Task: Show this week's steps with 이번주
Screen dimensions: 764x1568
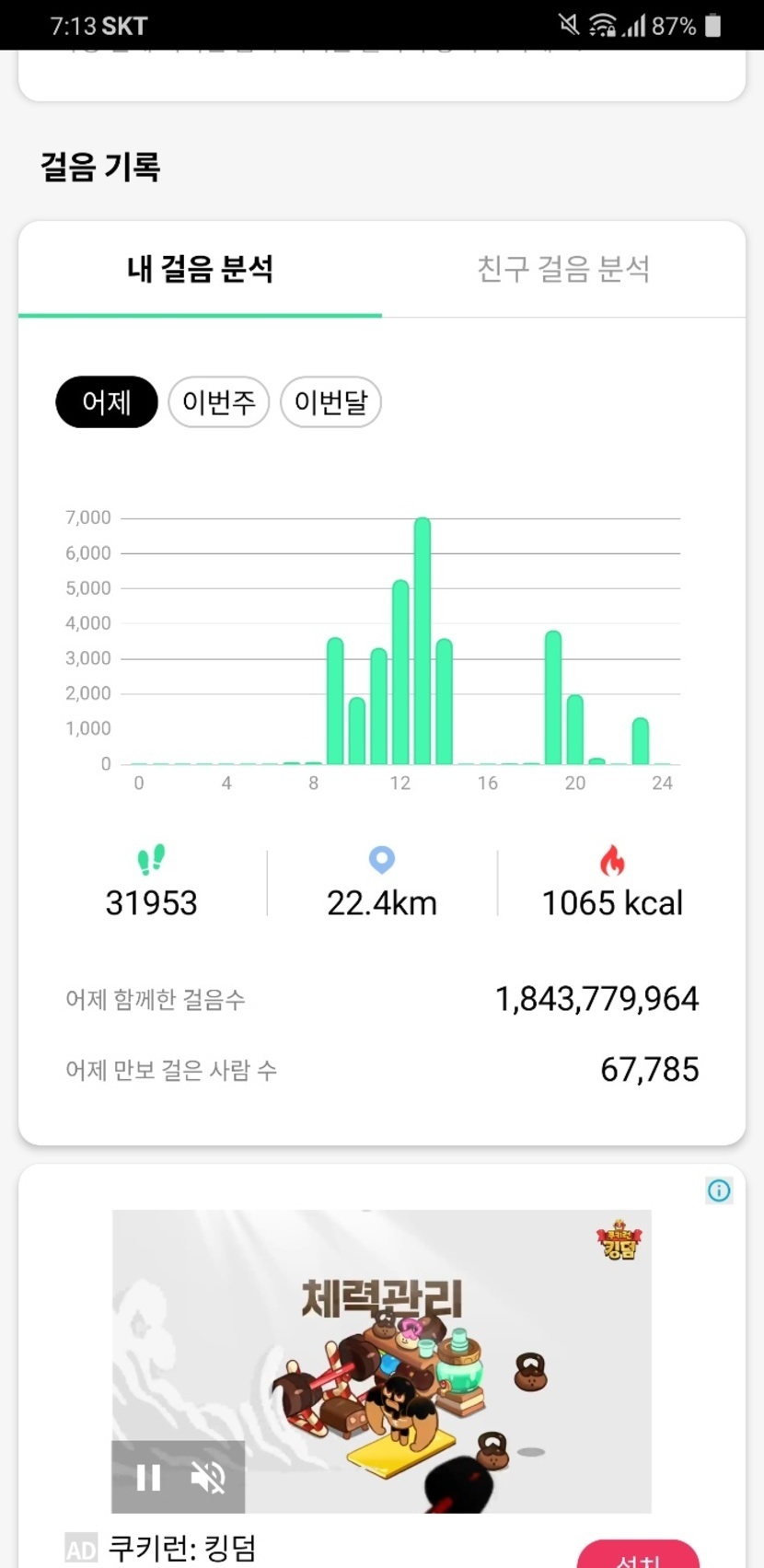Action: pos(219,402)
